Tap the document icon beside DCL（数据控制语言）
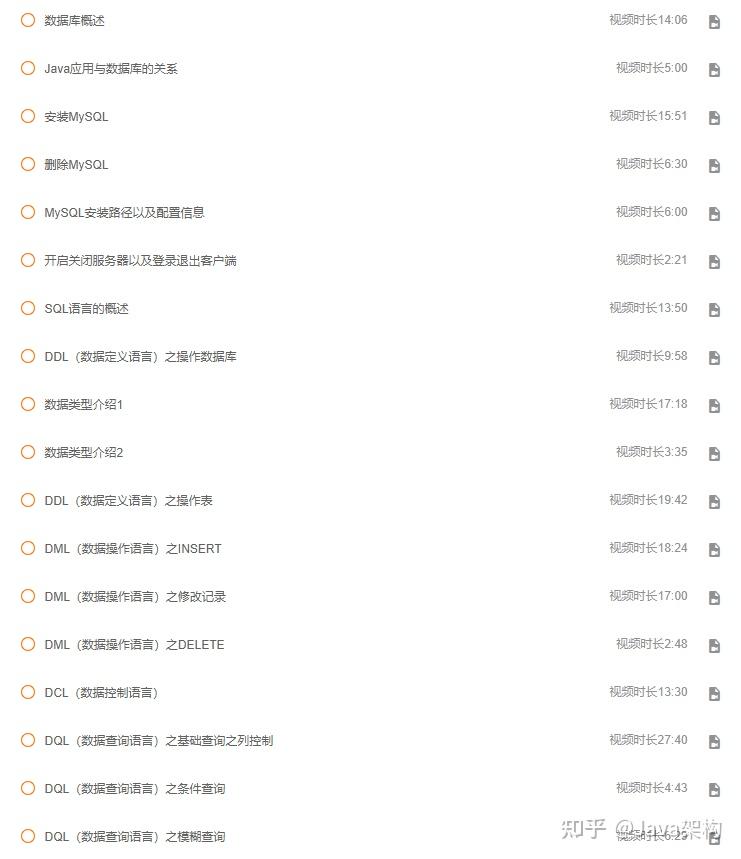 714,694
